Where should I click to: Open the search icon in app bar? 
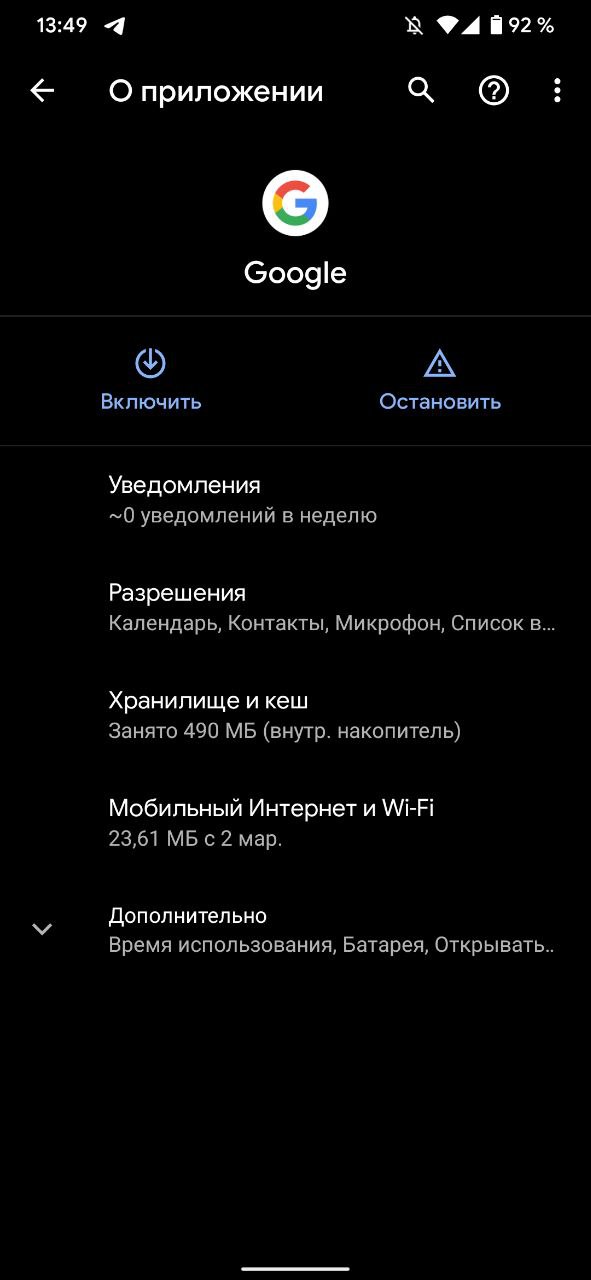422,91
